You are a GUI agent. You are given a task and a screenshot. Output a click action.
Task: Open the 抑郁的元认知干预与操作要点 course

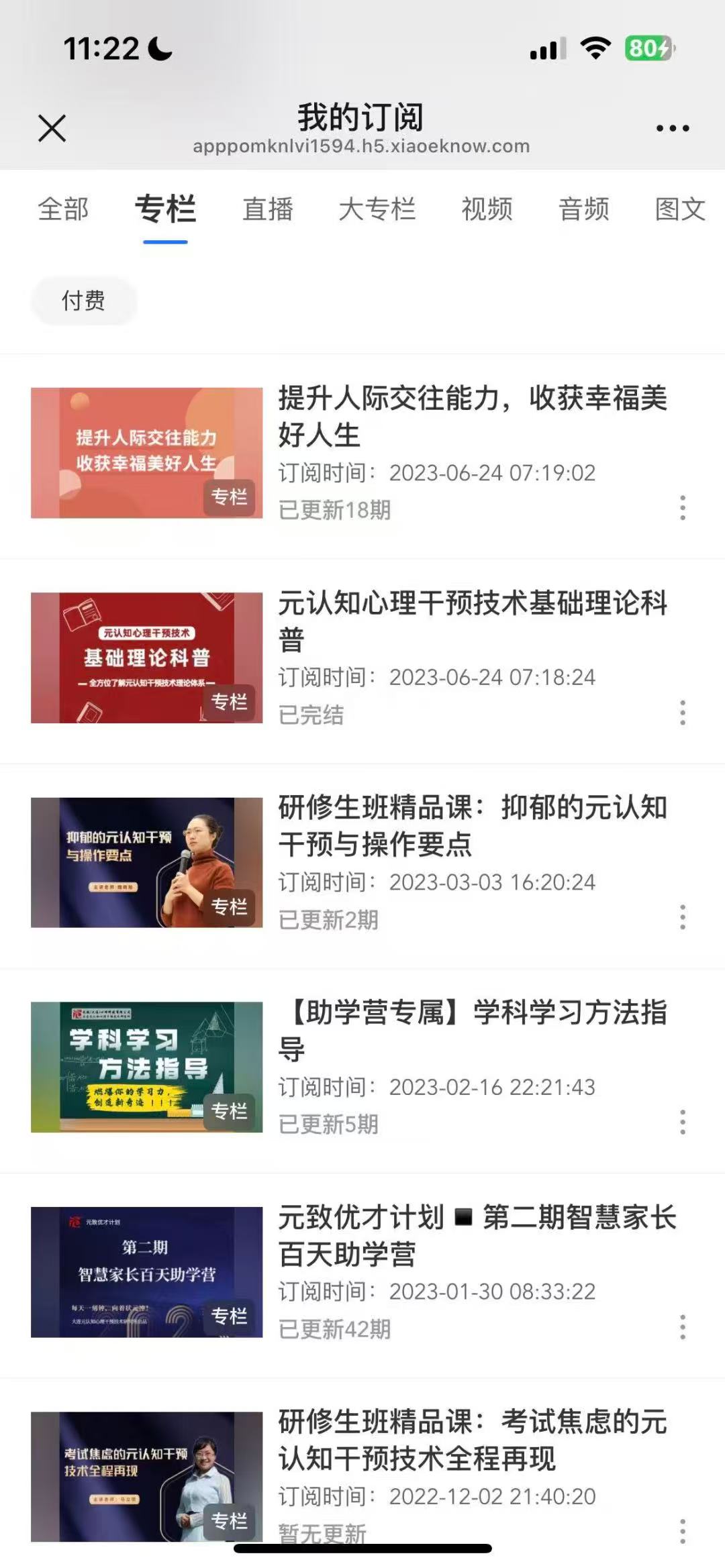click(x=473, y=825)
